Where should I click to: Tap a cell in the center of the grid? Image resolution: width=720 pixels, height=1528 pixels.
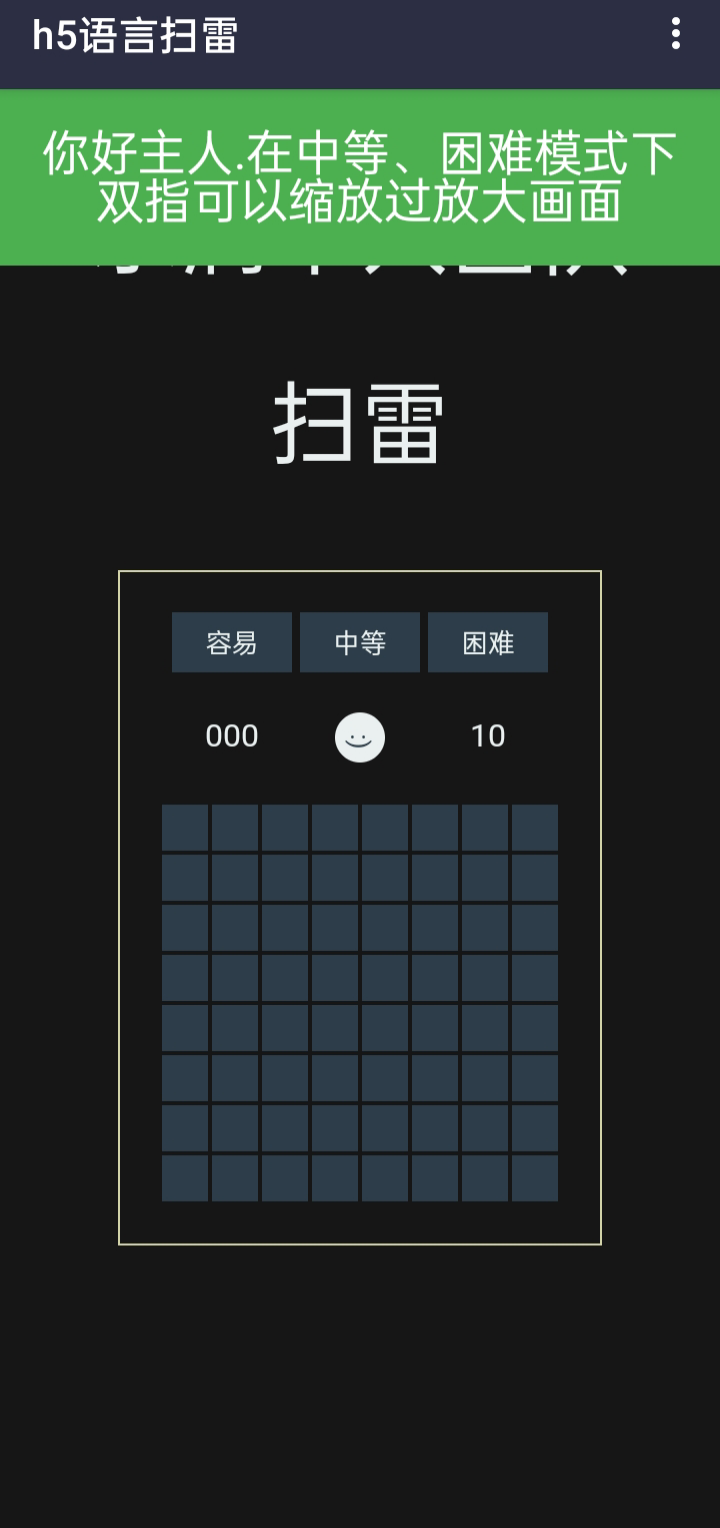coord(360,1000)
